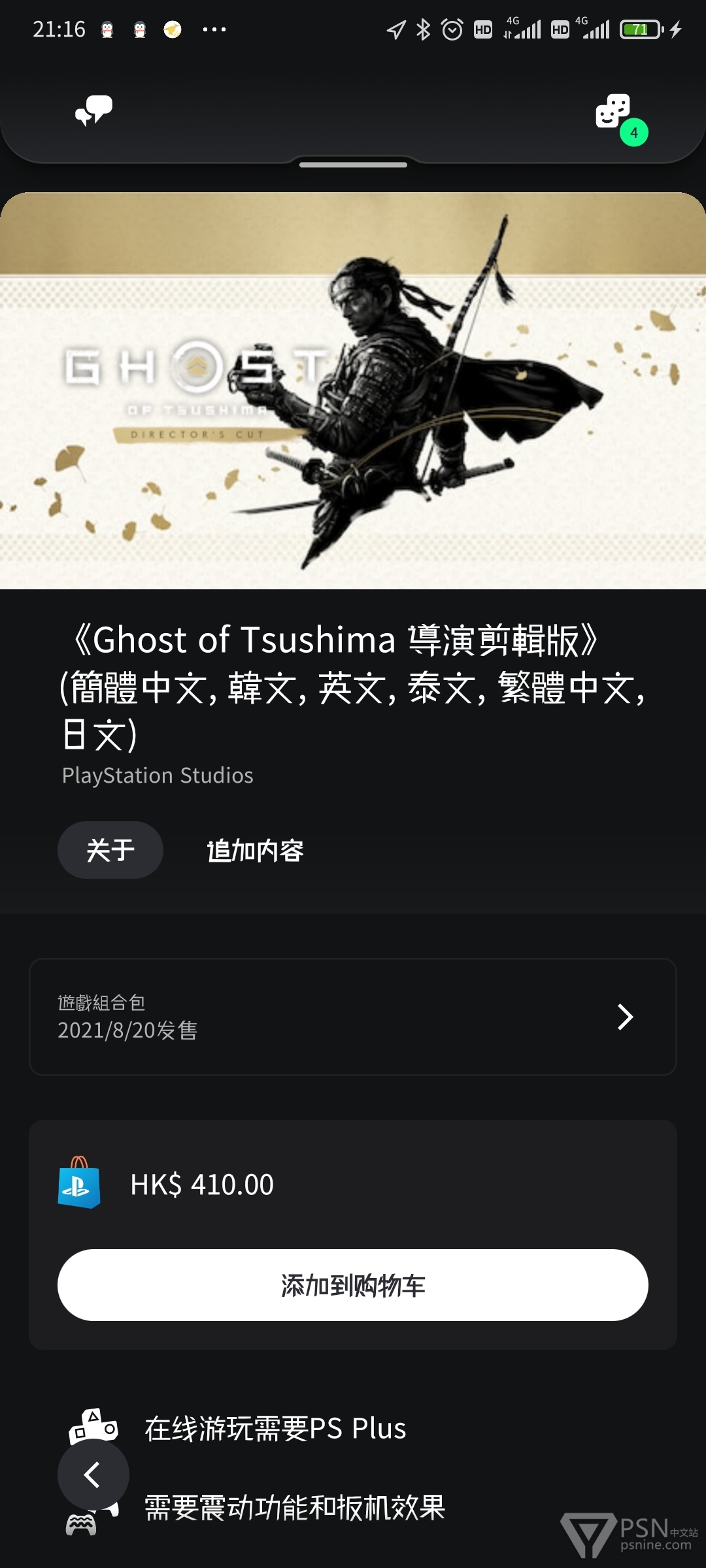
Task: Go back with the round arrow button
Action: [93, 1475]
